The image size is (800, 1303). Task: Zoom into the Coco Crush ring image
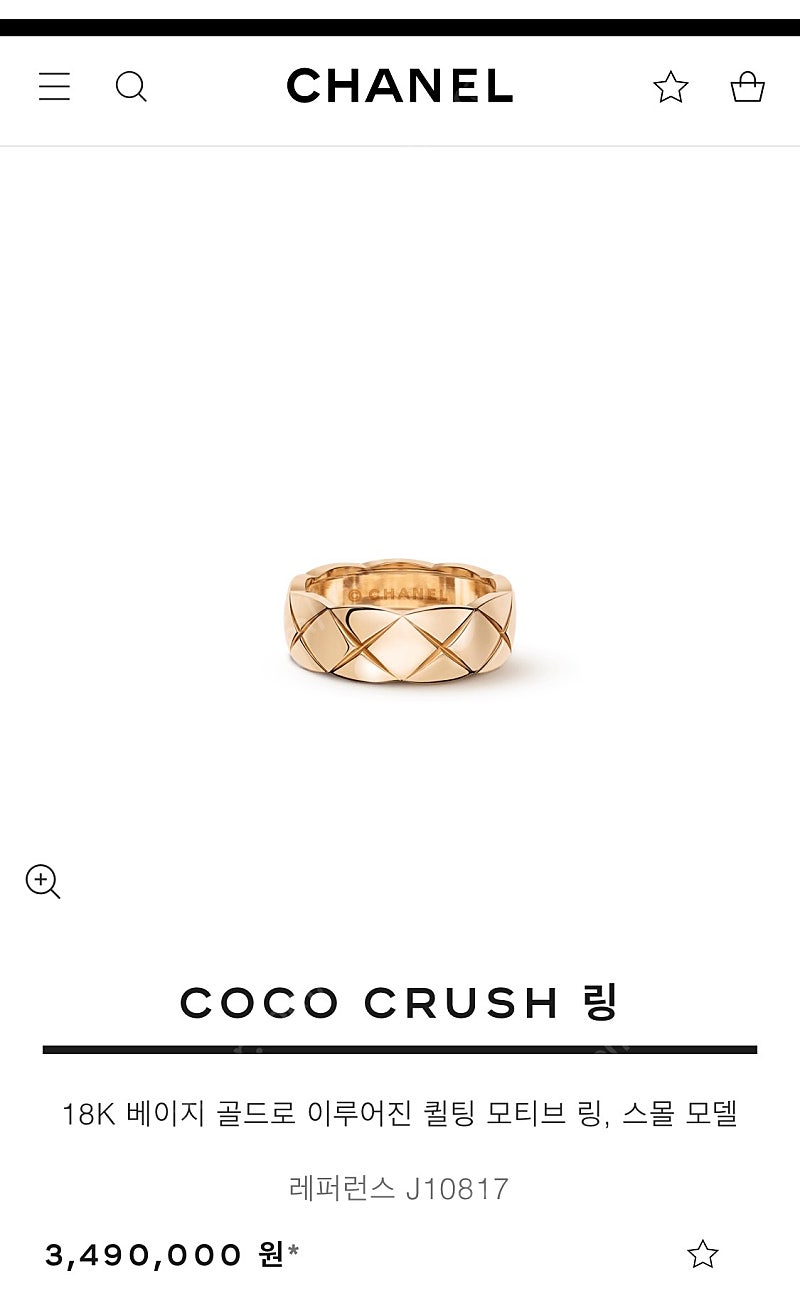point(43,881)
